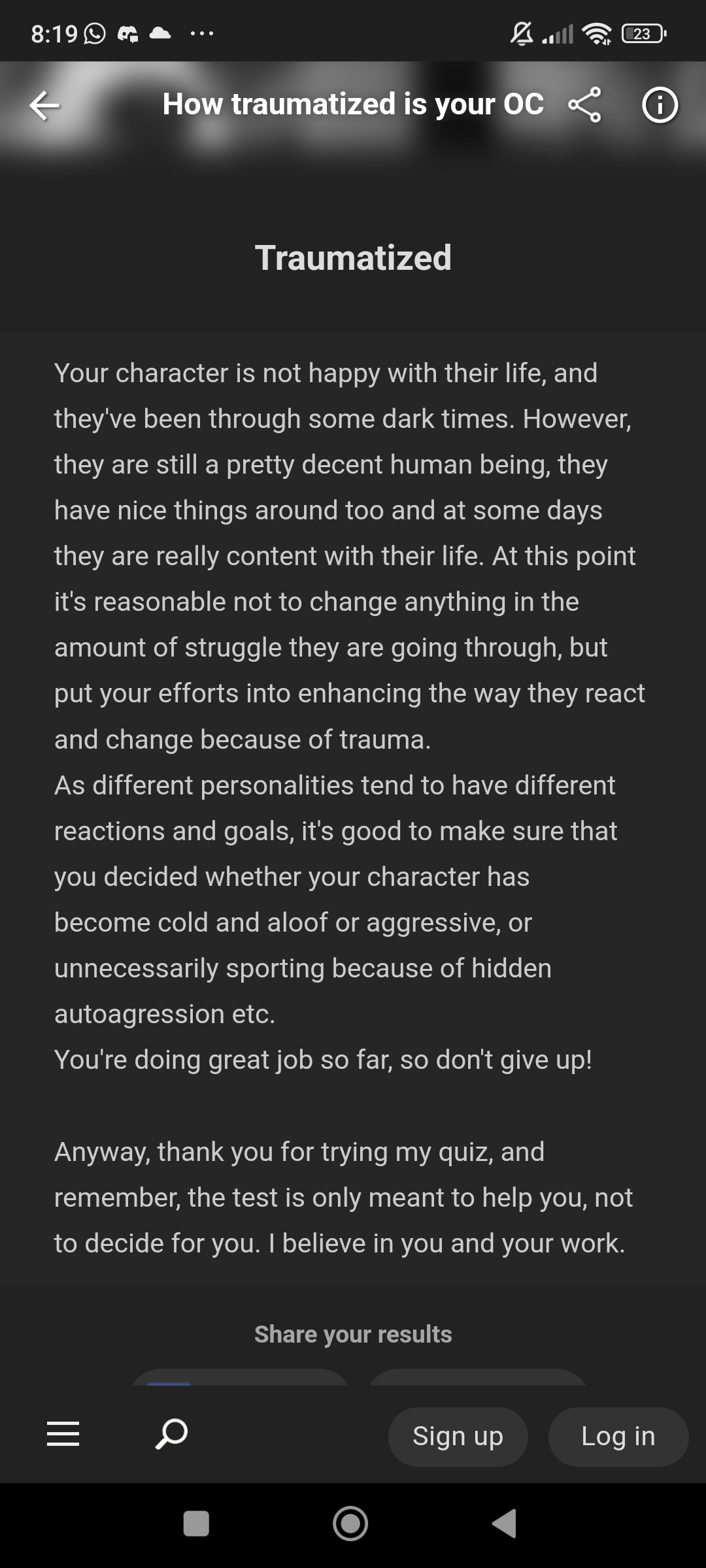Tap the Log in button
The height and width of the screenshot is (1568, 706).
(x=618, y=1437)
